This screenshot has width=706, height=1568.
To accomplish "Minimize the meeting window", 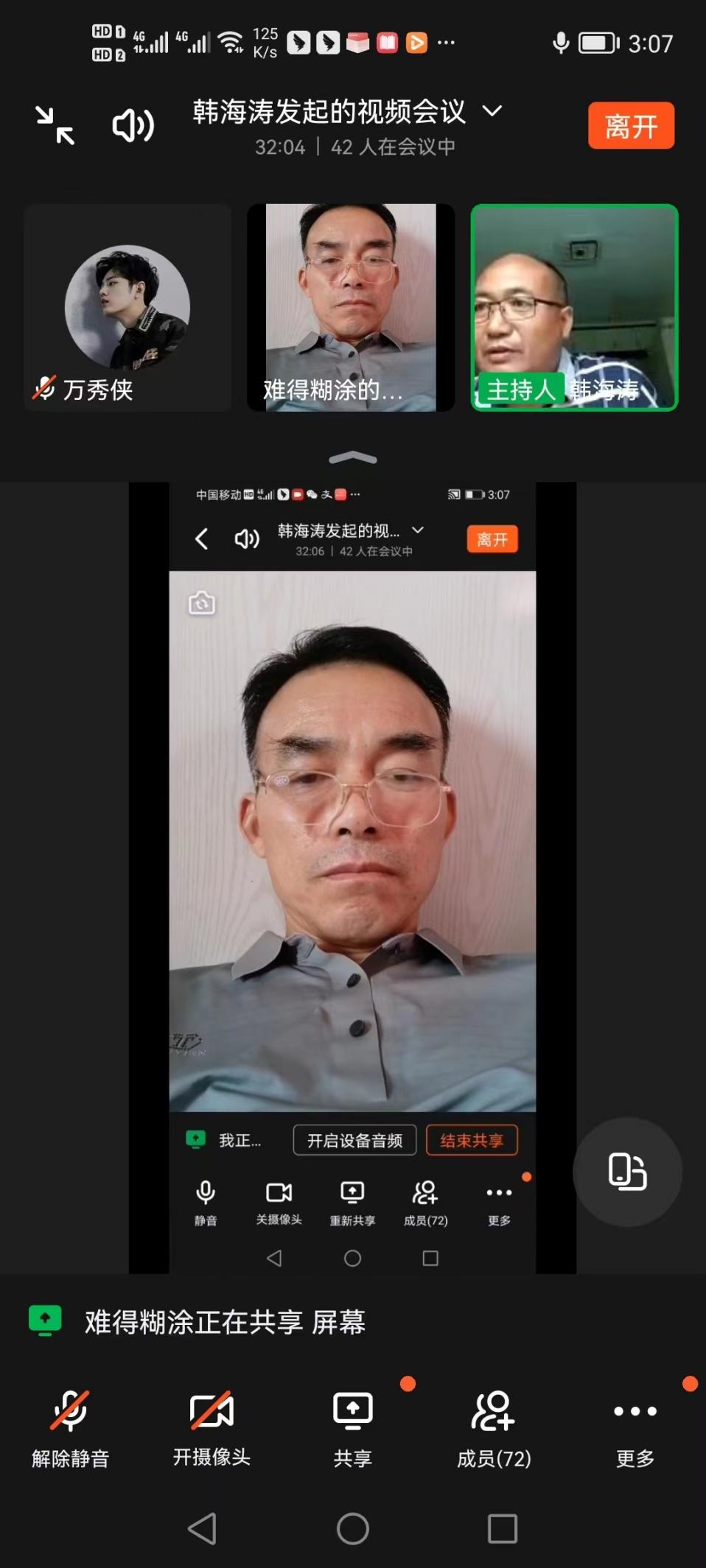I will coord(55,125).
